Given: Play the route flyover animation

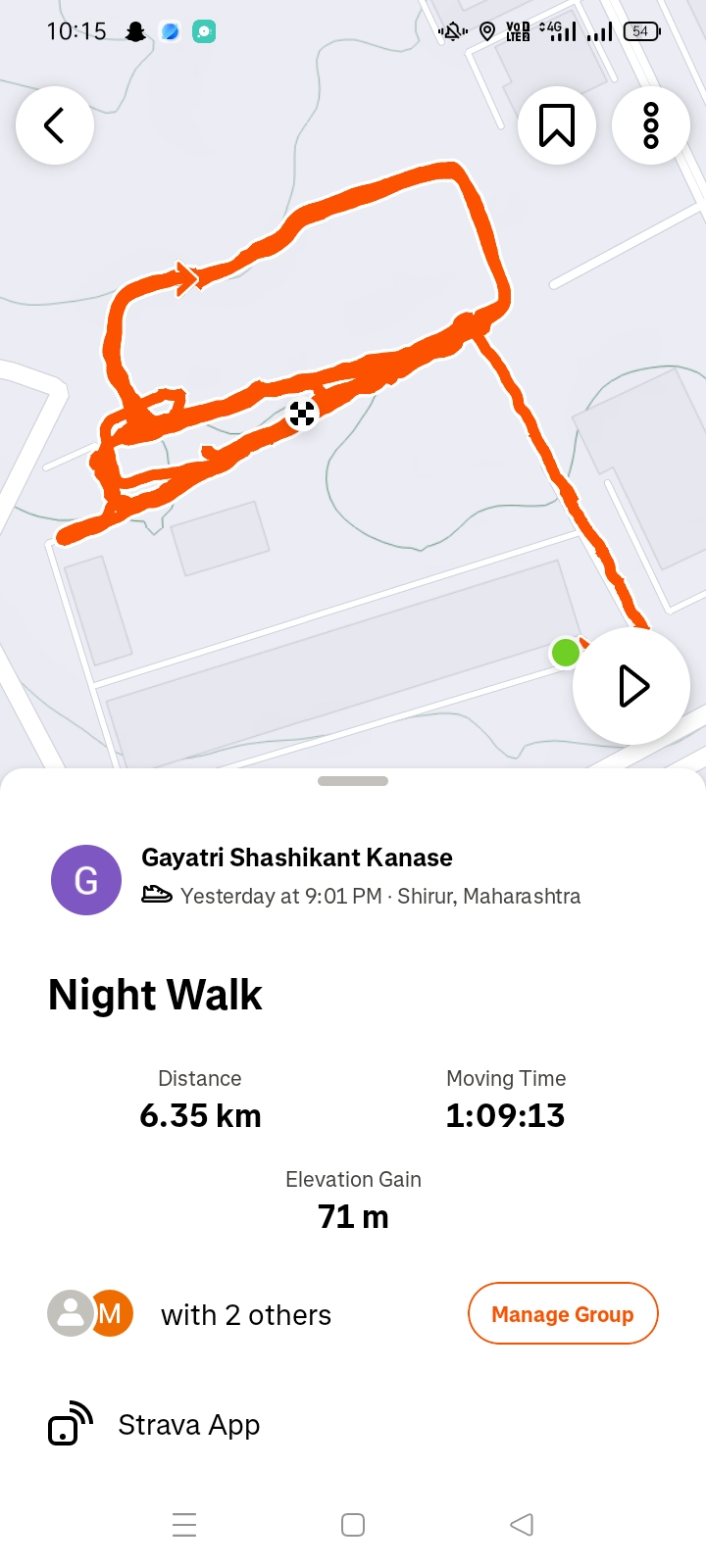Looking at the screenshot, I should [632, 686].
